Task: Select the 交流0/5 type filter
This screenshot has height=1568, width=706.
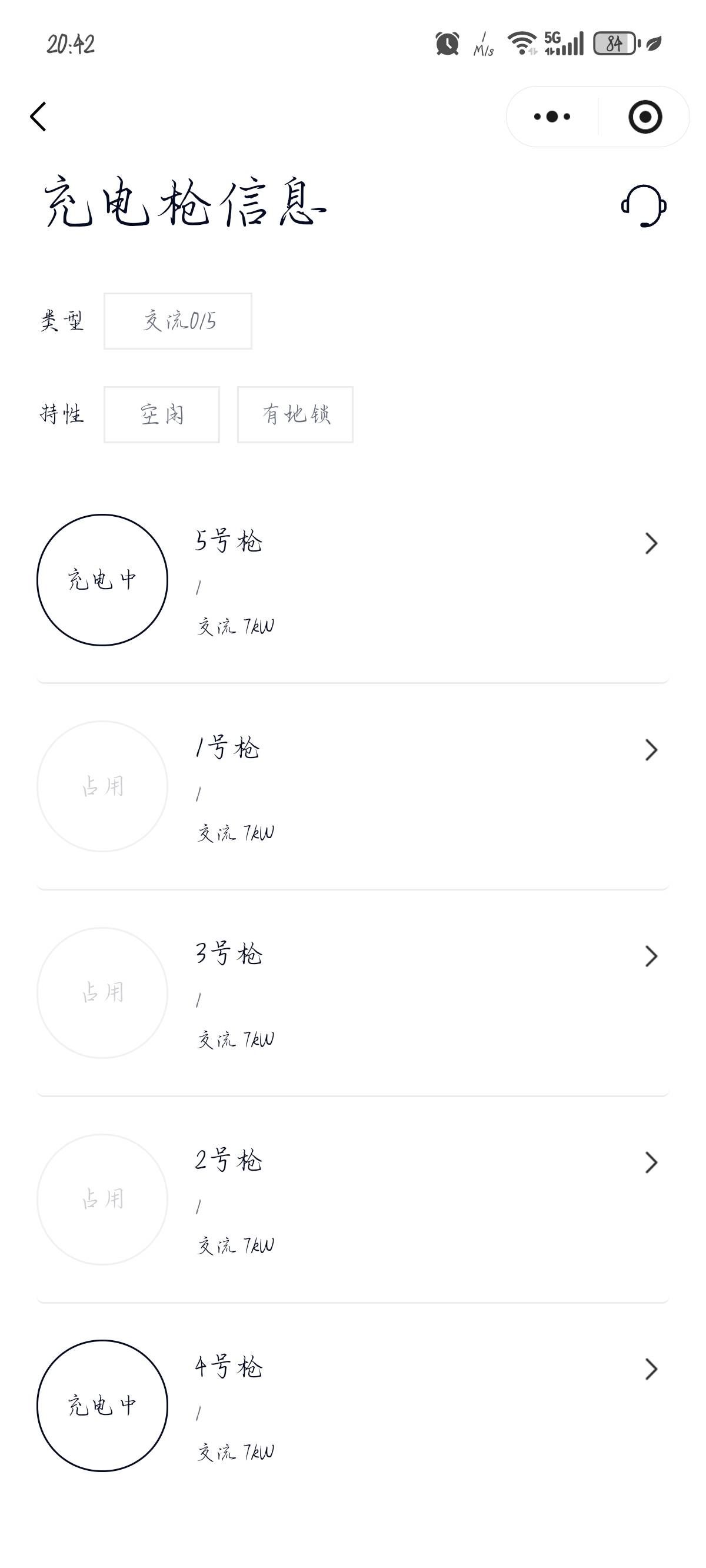Action: pos(178,321)
